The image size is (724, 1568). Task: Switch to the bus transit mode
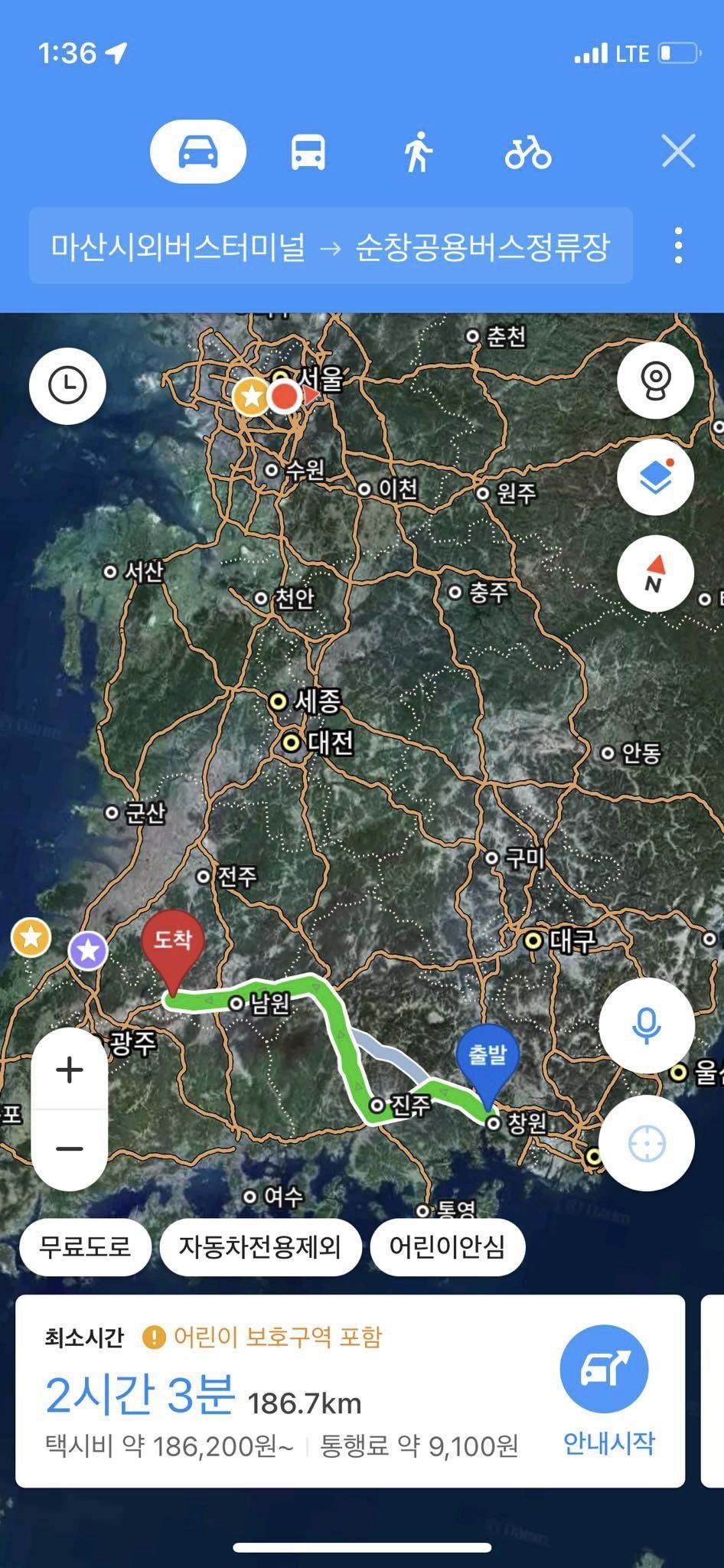point(308,152)
